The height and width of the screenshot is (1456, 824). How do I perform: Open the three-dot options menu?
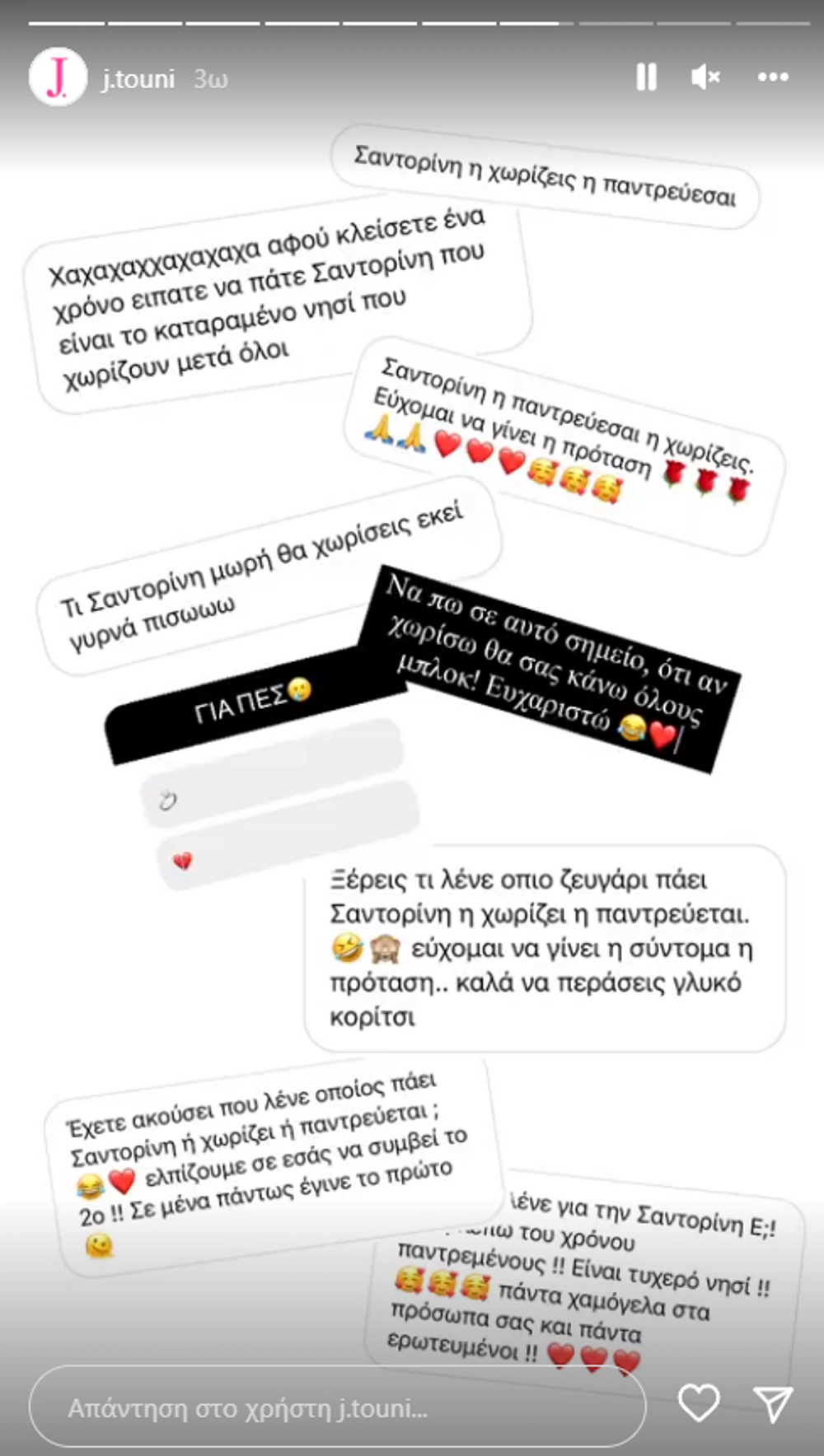click(x=772, y=77)
